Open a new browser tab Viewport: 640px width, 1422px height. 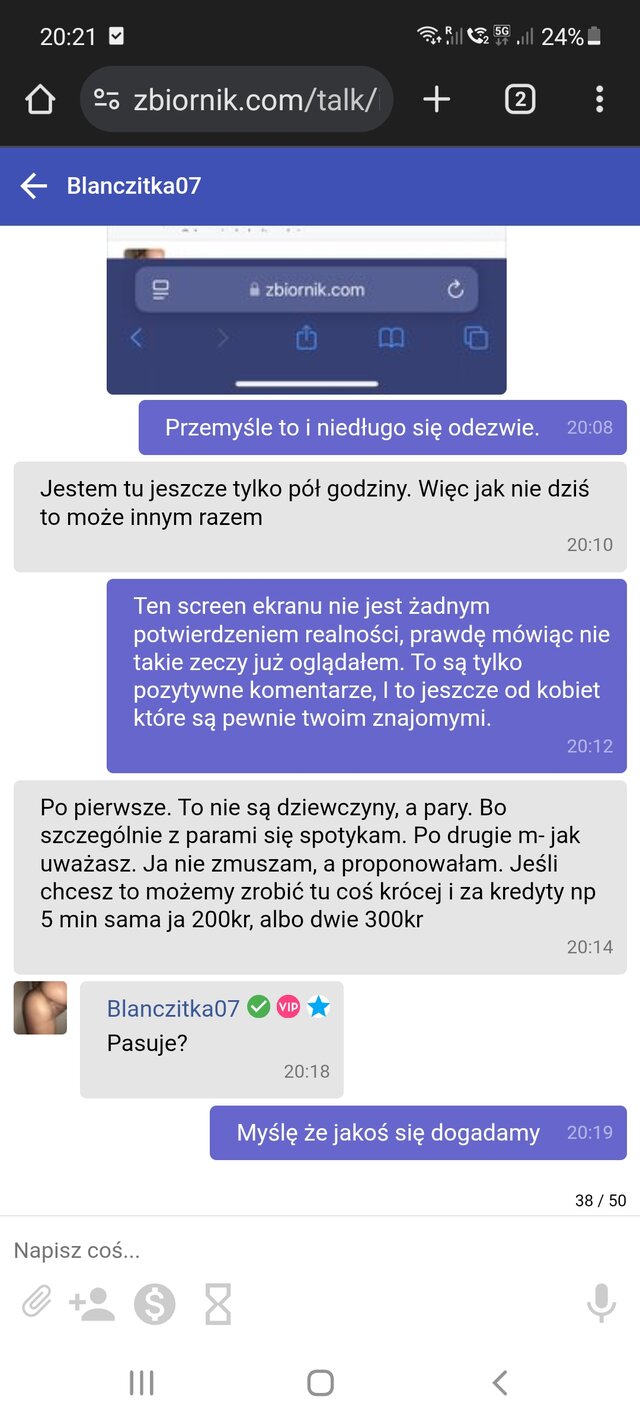pos(437,99)
